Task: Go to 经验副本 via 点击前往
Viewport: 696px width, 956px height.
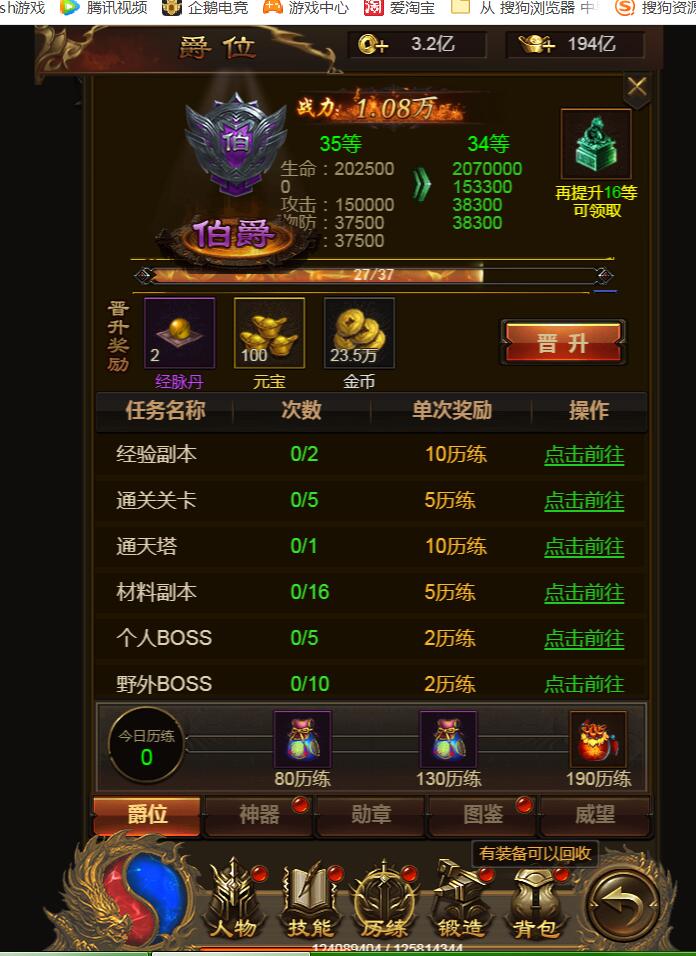Action: (x=583, y=455)
